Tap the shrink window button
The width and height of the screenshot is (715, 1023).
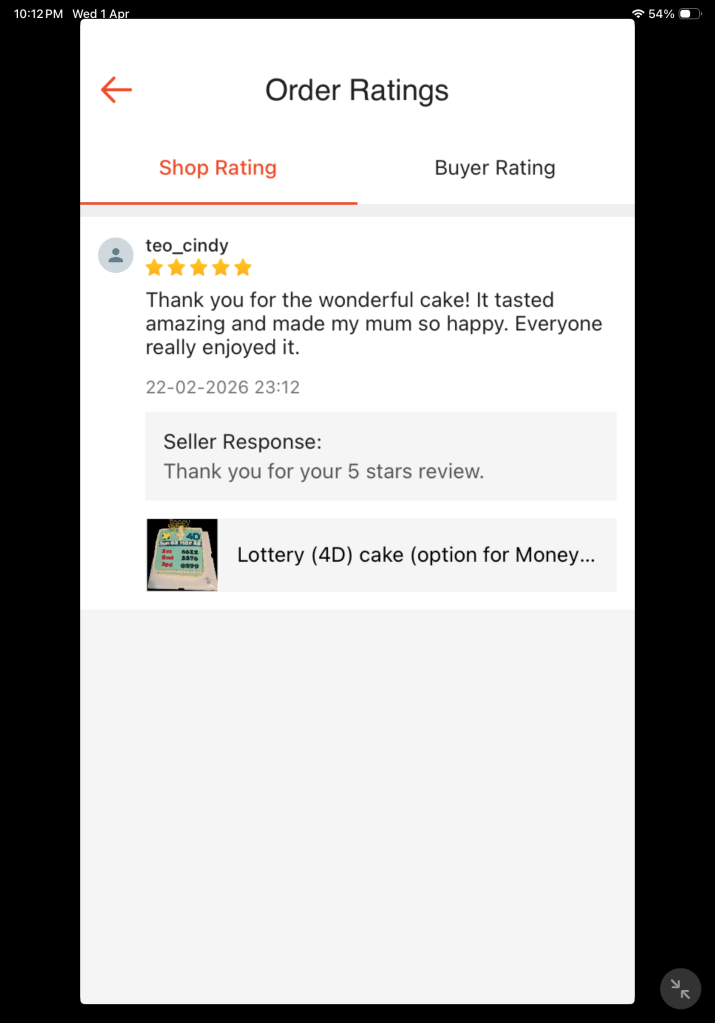680,989
